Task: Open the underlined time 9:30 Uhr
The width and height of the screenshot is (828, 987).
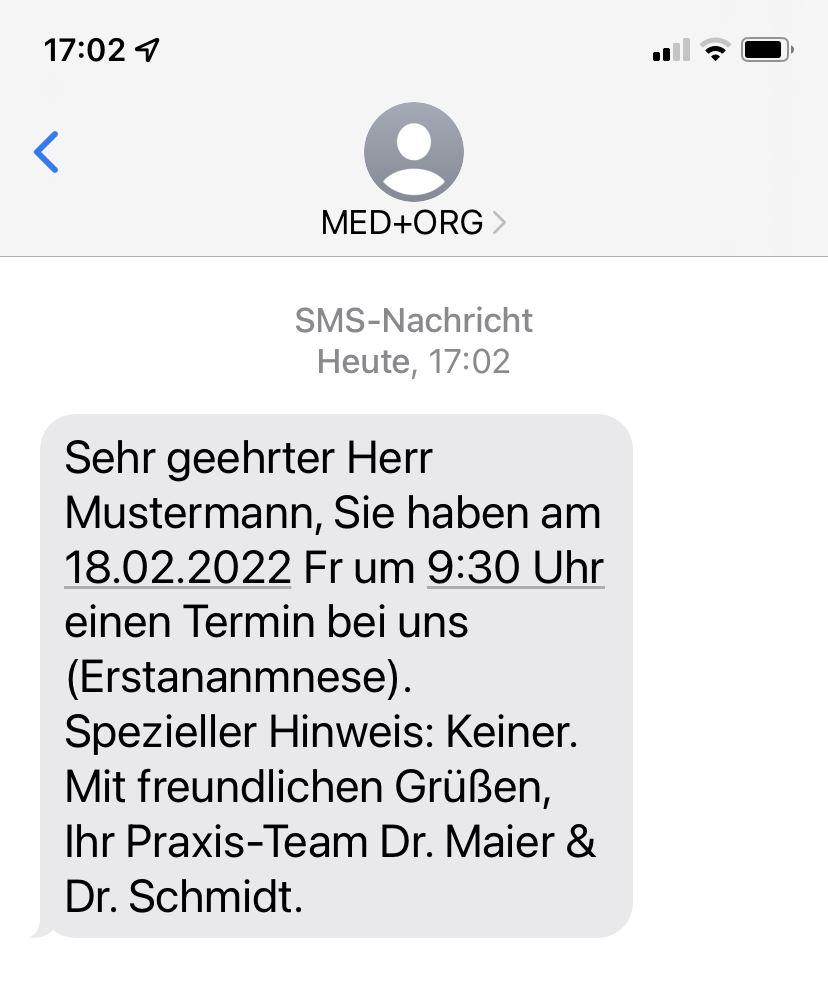Action: [515, 568]
